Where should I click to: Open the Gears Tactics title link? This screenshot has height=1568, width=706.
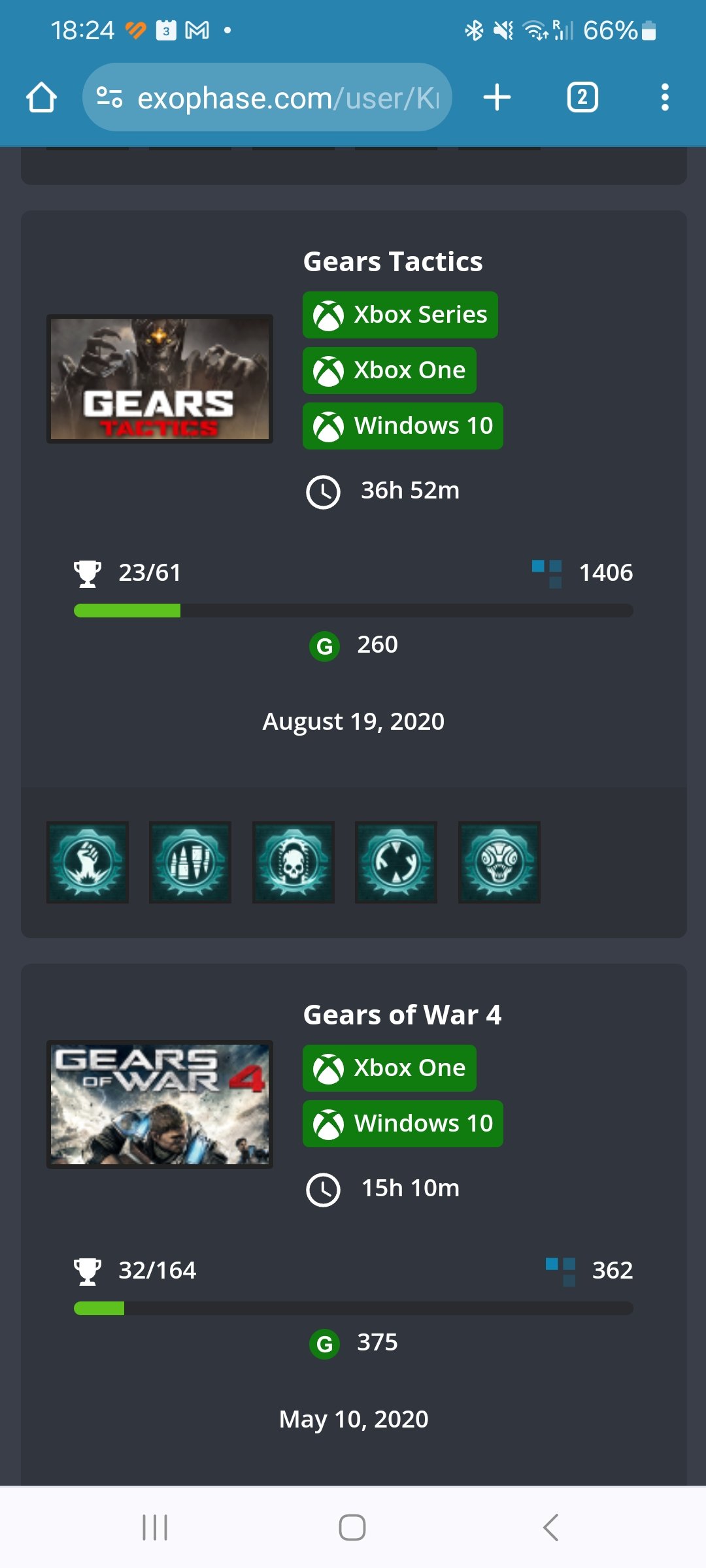(x=392, y=261)
